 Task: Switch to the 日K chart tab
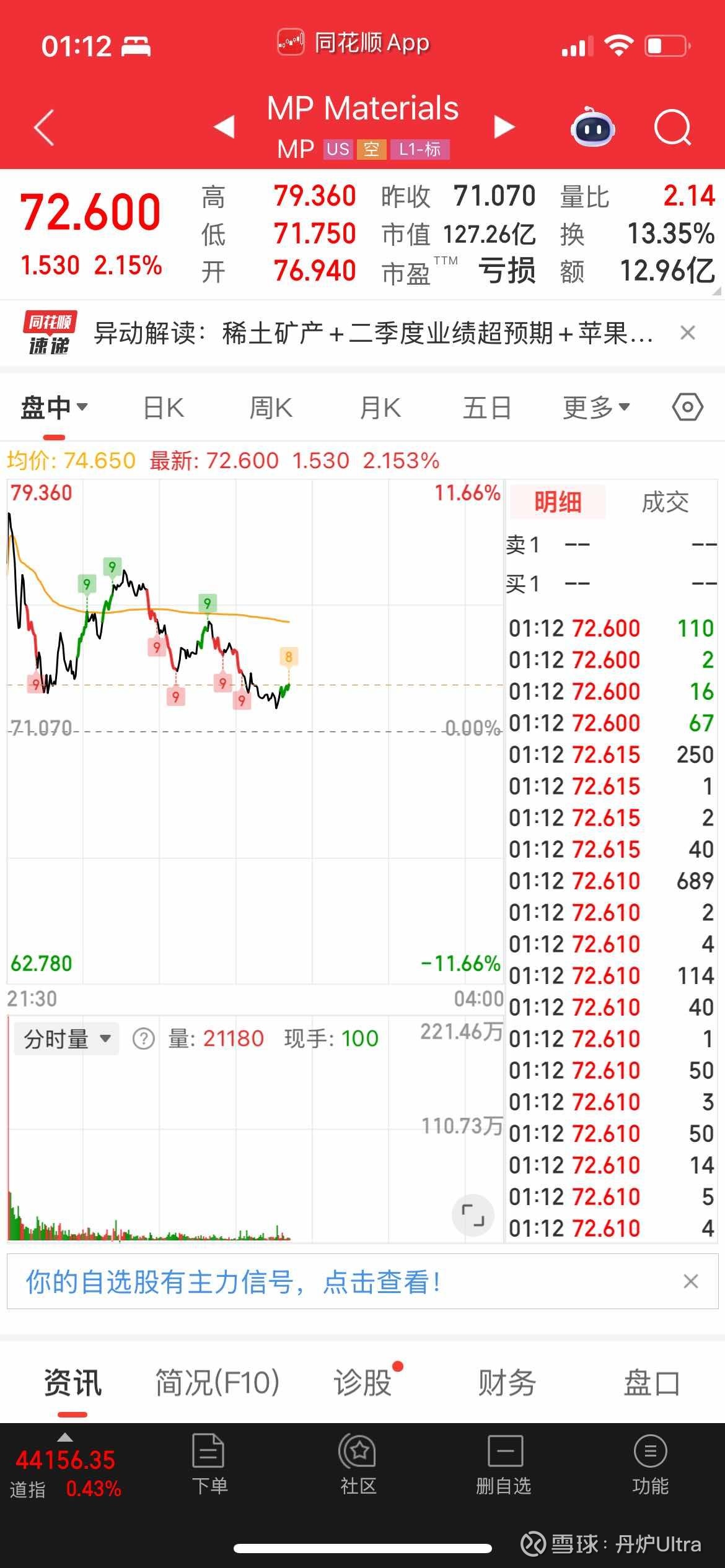(x=164, y=408)
